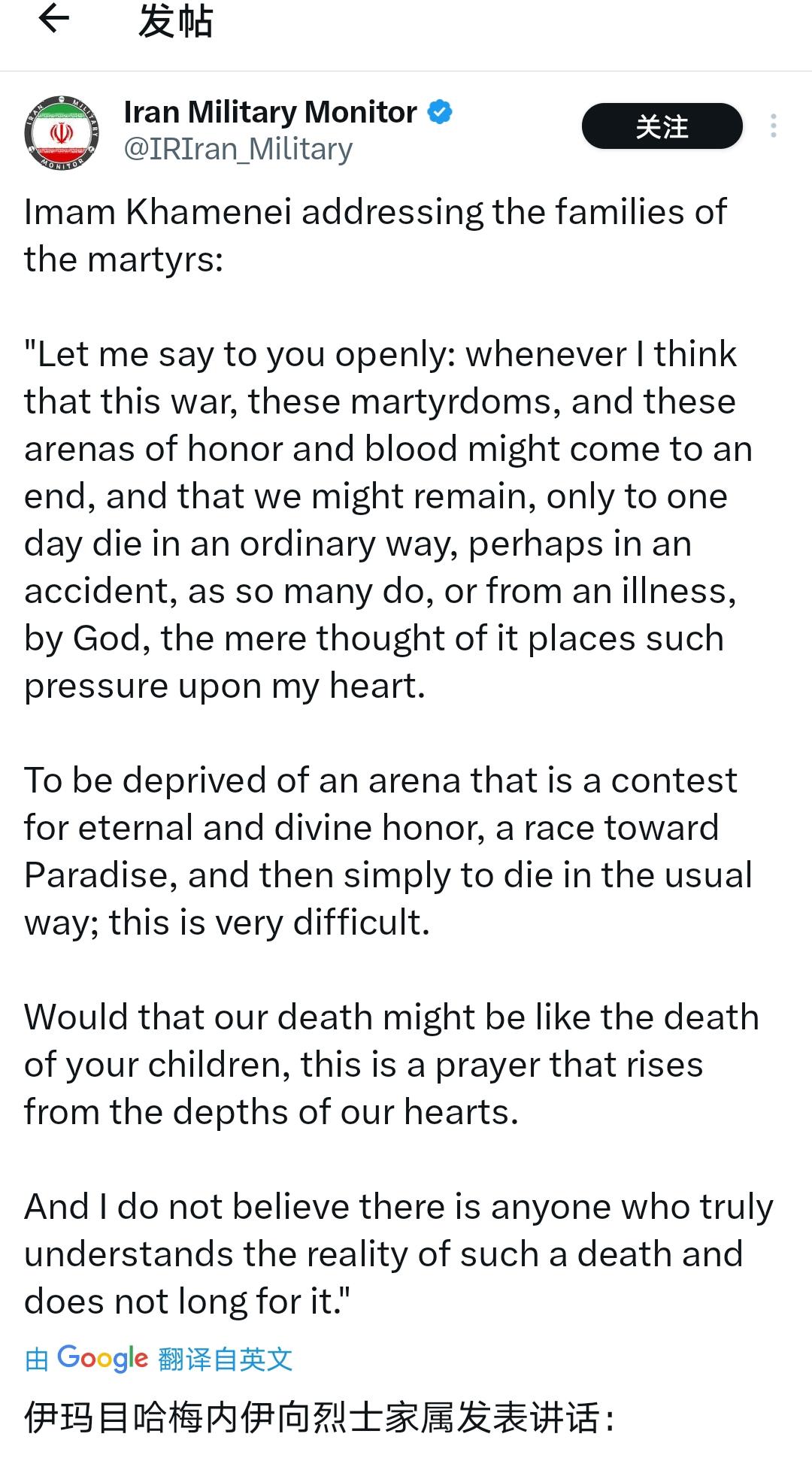Tap the verification checkmark next to account name
Image resolution: width=812 pixels, height=1458 pixels.
tap(439, 111)
